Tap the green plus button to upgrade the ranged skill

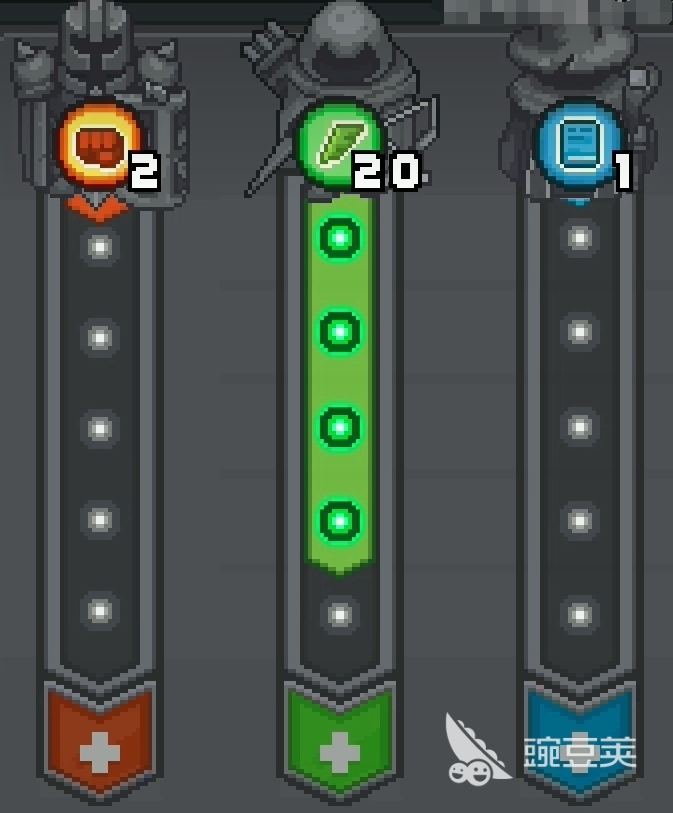[340, 746]
